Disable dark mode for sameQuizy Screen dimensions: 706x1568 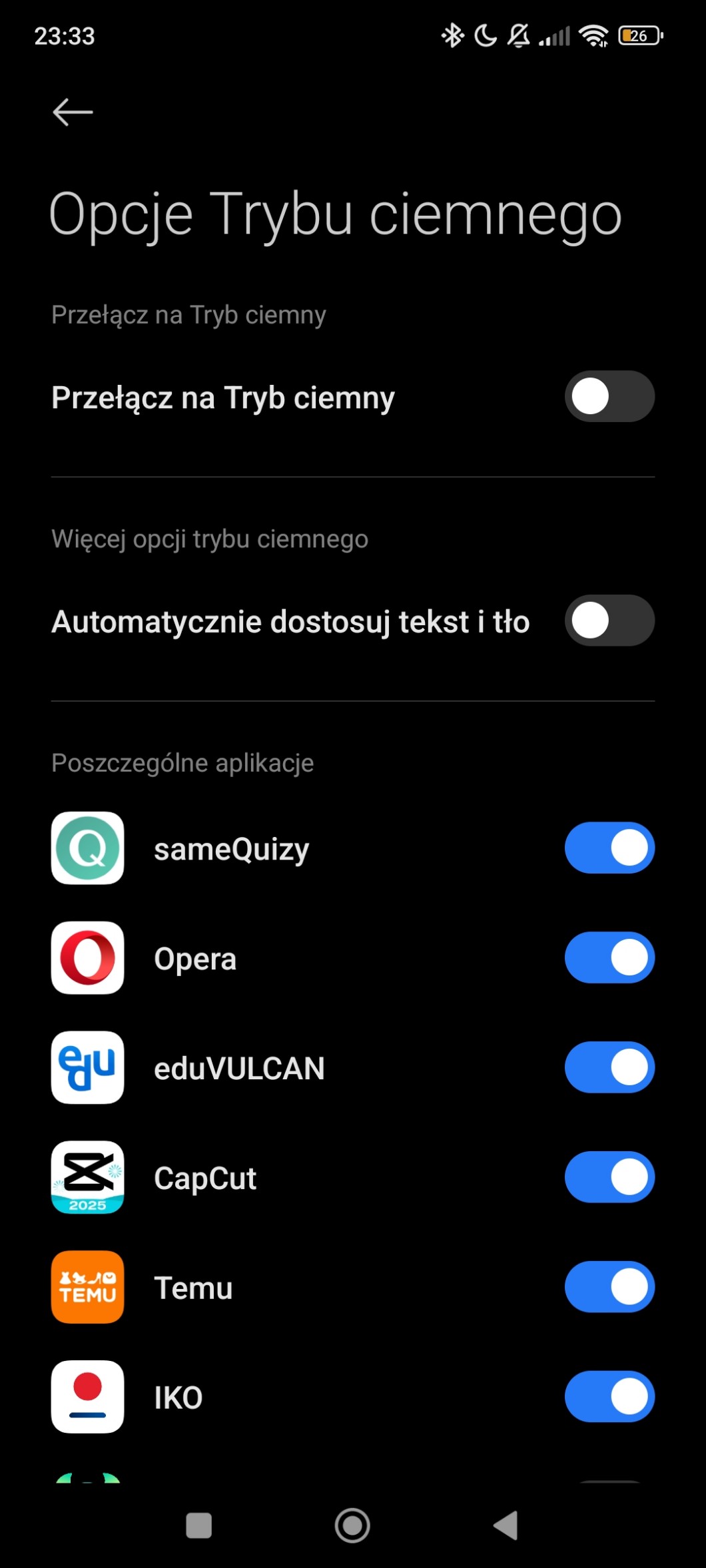coord(609,848)
